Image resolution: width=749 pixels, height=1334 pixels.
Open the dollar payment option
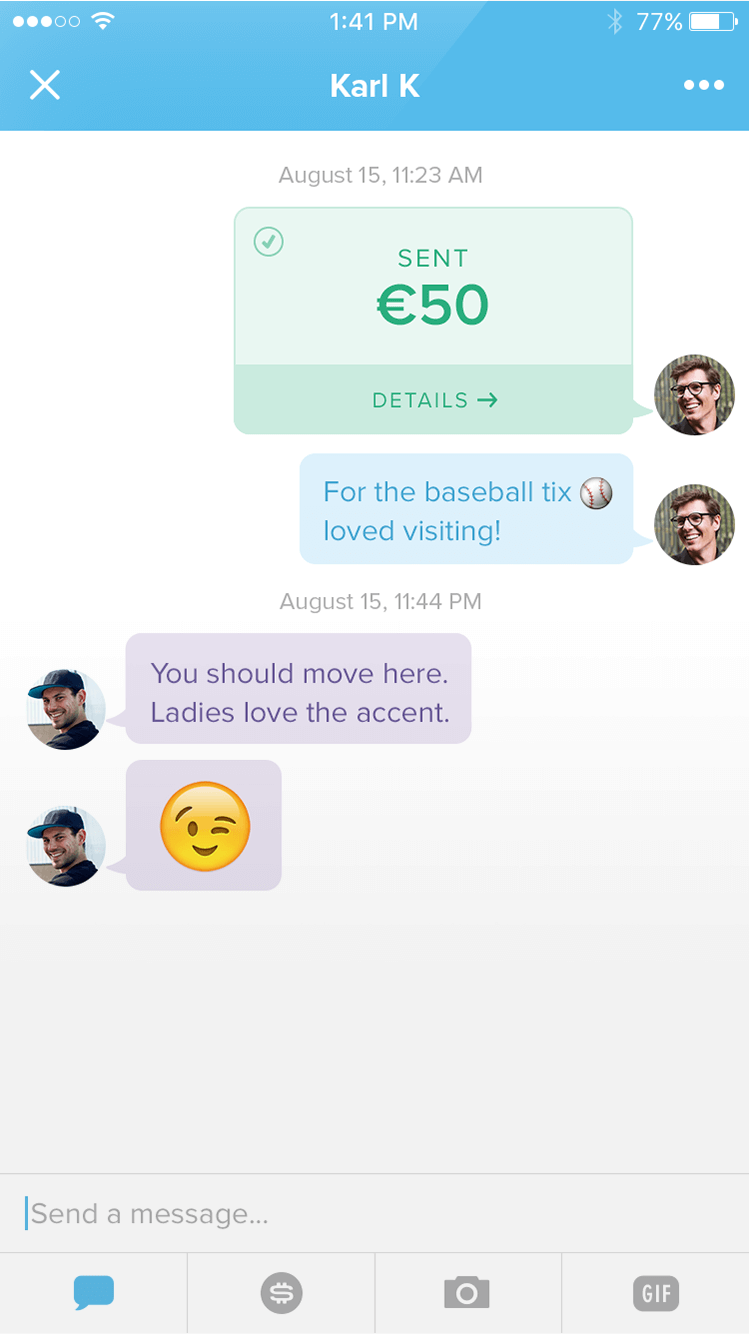click(x=281, y=1293)
